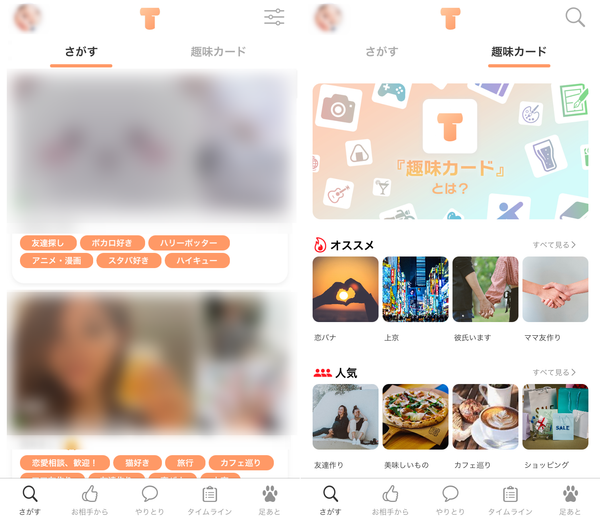This screenshot has height=517, width=600.
Task: Open the search filter settings icon
Action: 274,17
